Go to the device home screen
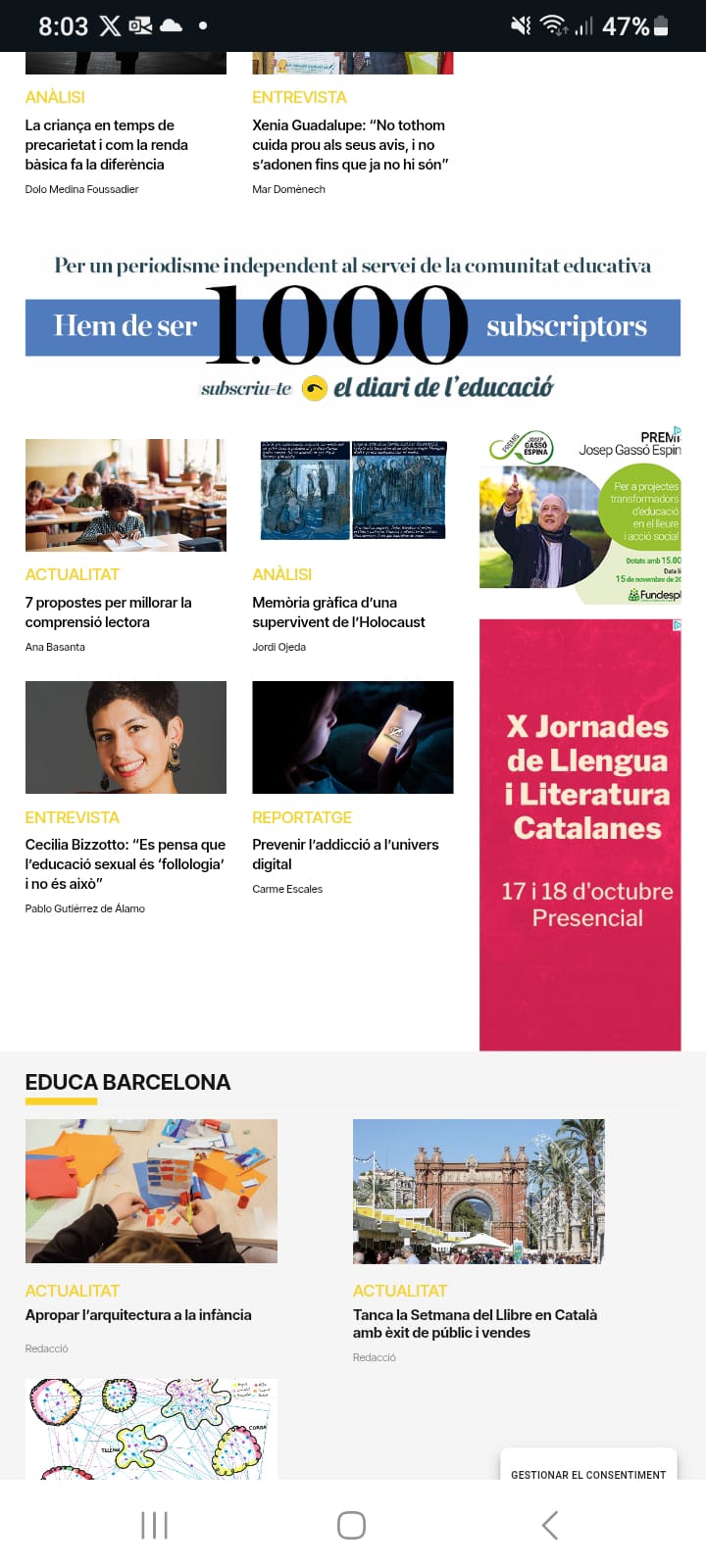 pyautogui.click(x=351, y=1525)
